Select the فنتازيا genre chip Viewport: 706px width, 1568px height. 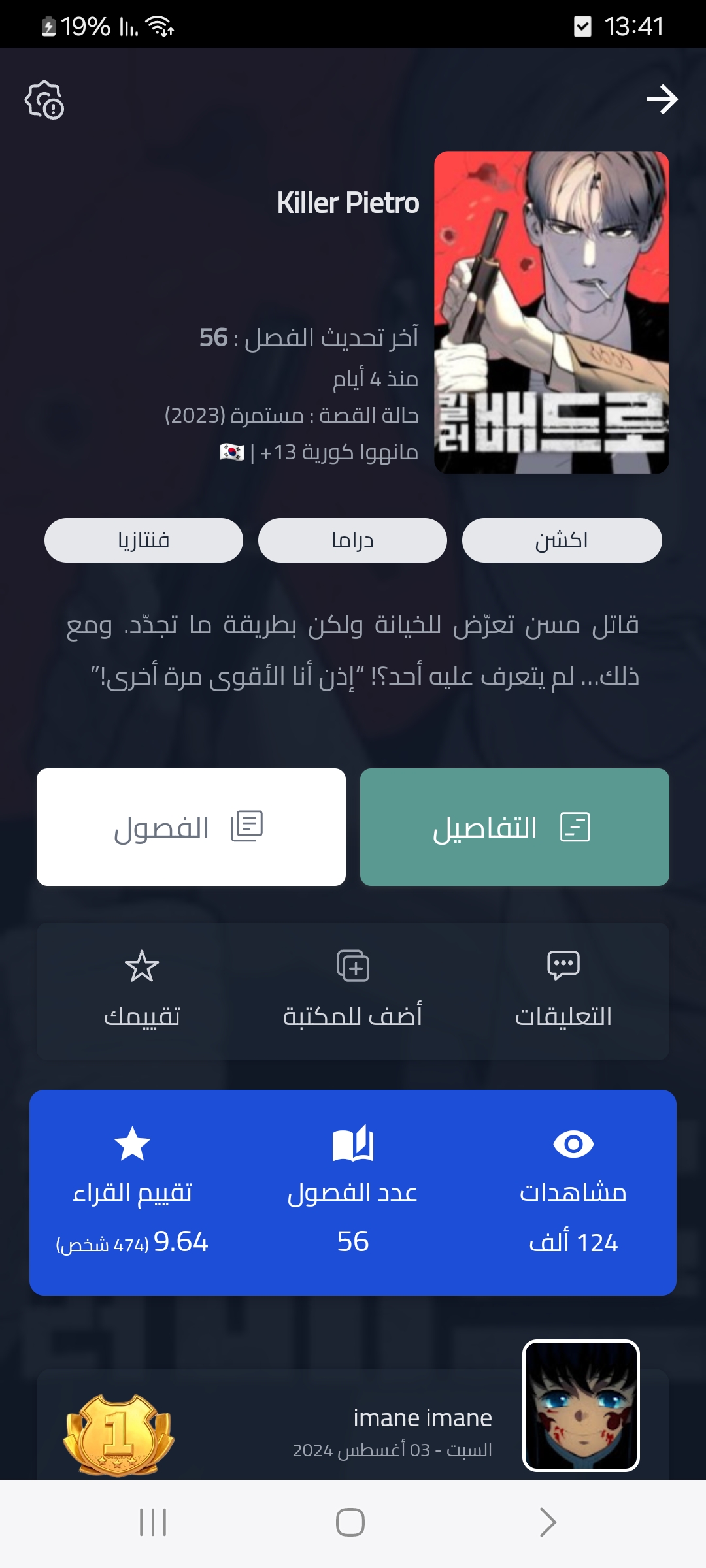click(144, 540)
